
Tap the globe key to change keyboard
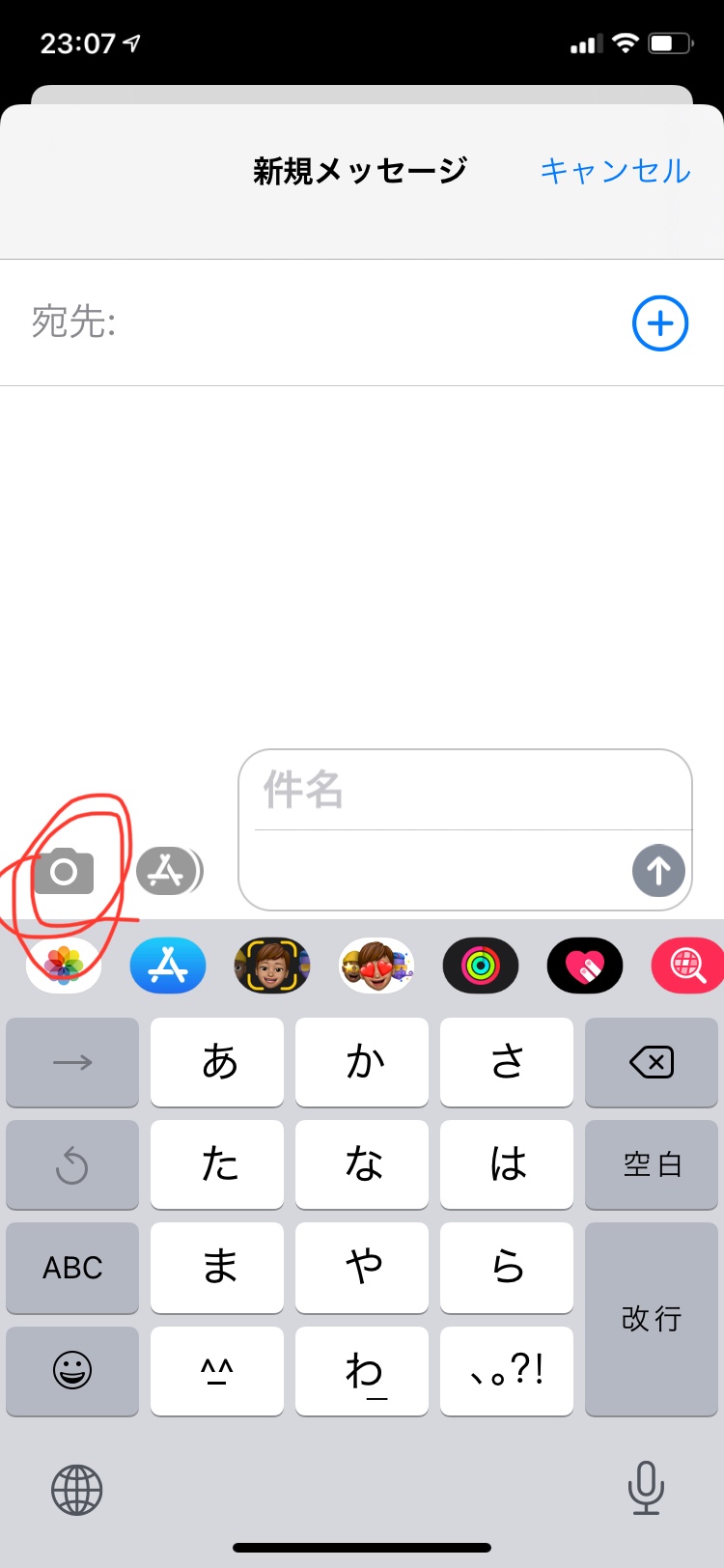tap(77, 1490)
